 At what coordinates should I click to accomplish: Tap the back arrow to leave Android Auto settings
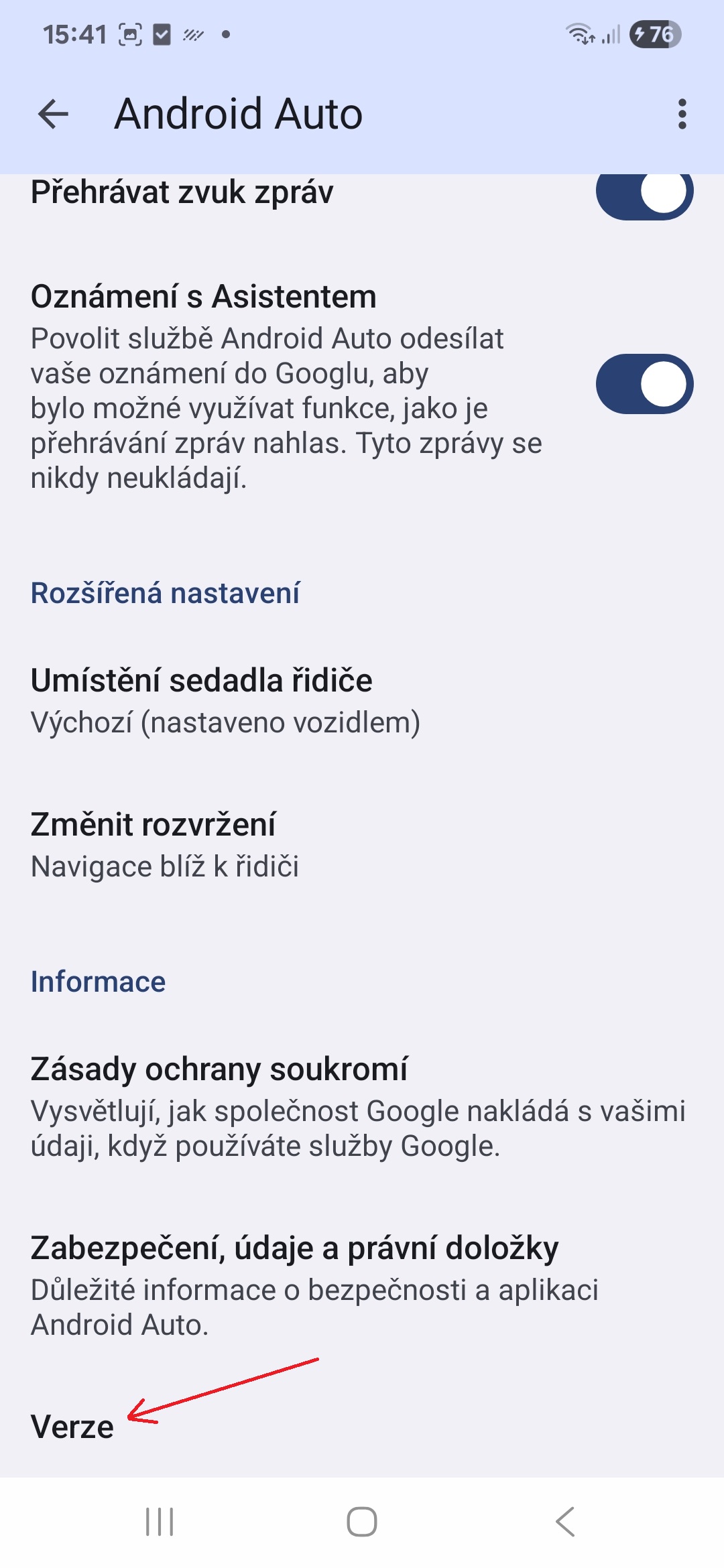coord(53,114)
